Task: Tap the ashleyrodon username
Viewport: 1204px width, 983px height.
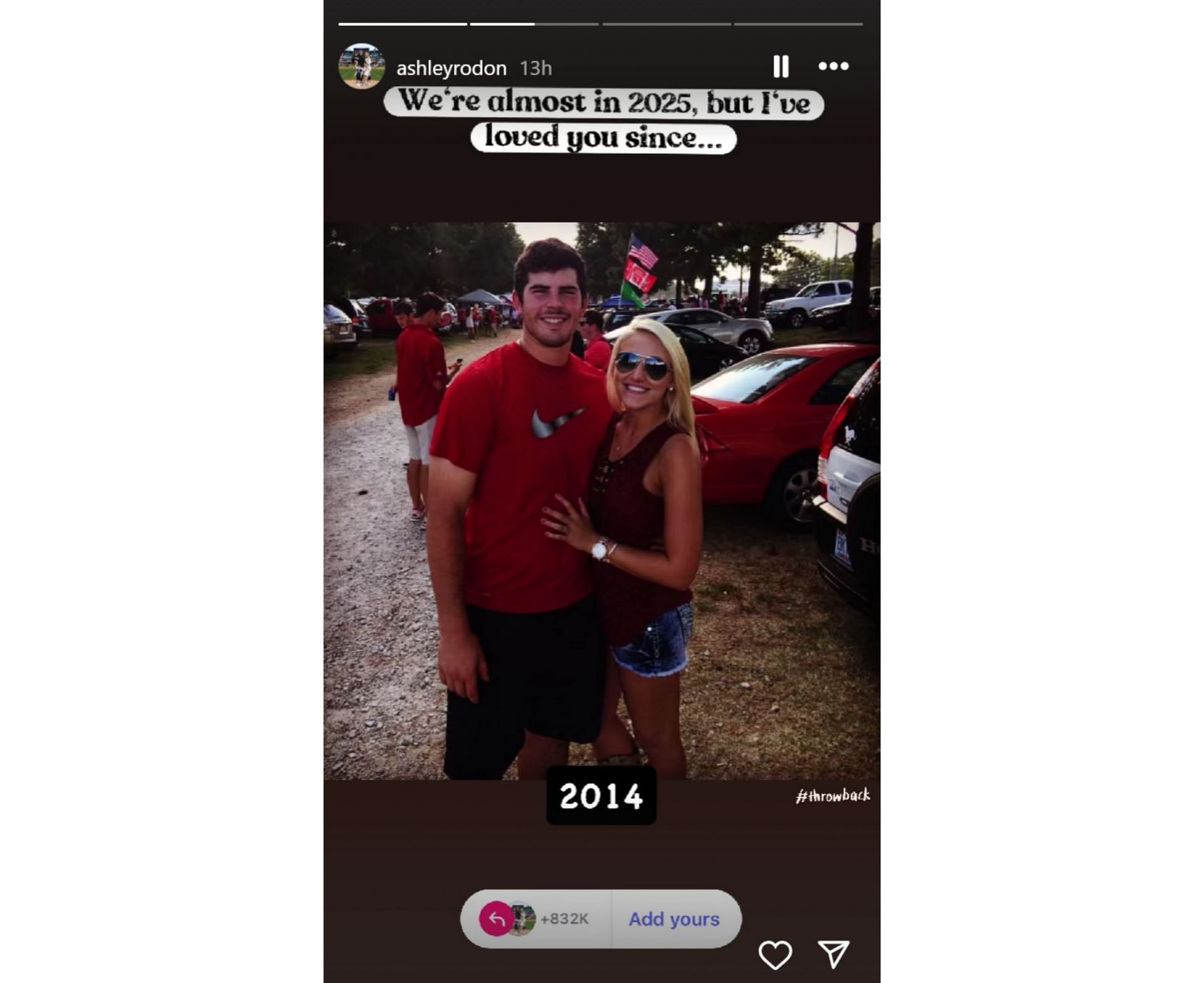Action: pos(451,68)
